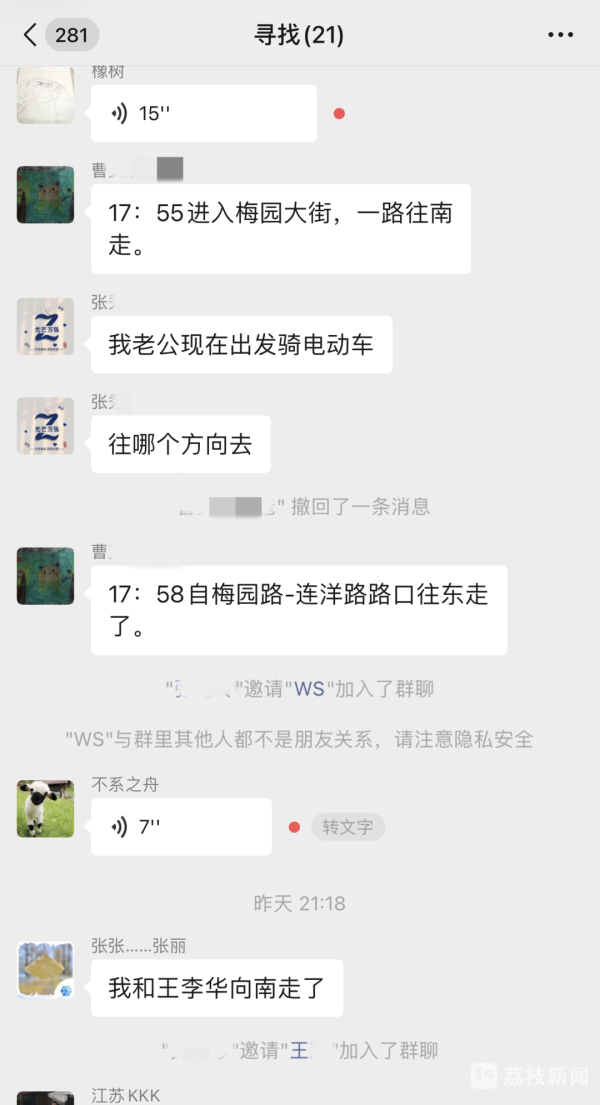The width and height of the screenshot is (600, 1105).
Task: Open the profile avatar of 不系之舟
Action: [x=46, y=809]
